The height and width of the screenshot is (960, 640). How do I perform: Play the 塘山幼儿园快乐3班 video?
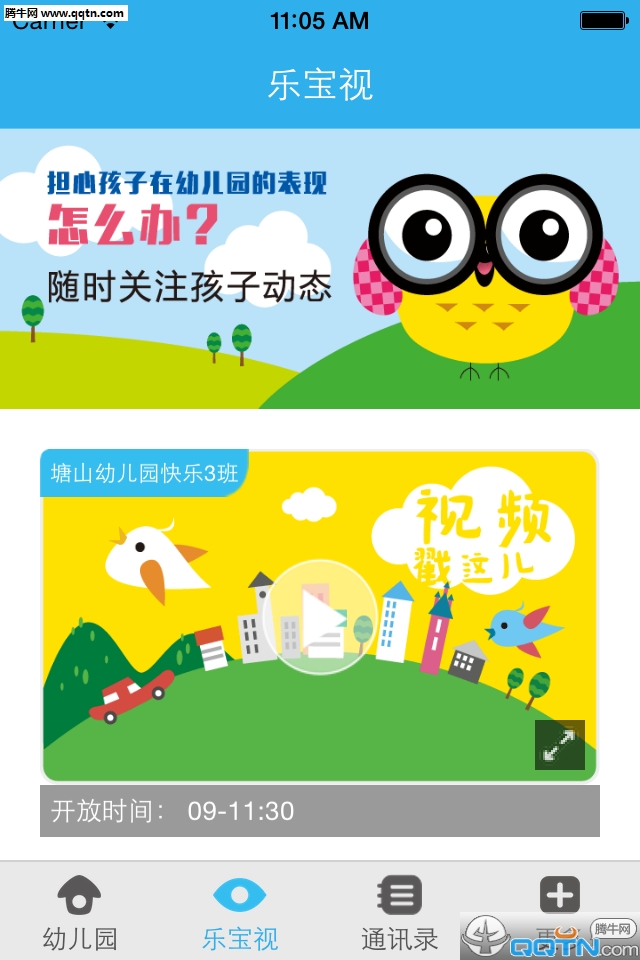pyautogui.click(x=320, y=617)
